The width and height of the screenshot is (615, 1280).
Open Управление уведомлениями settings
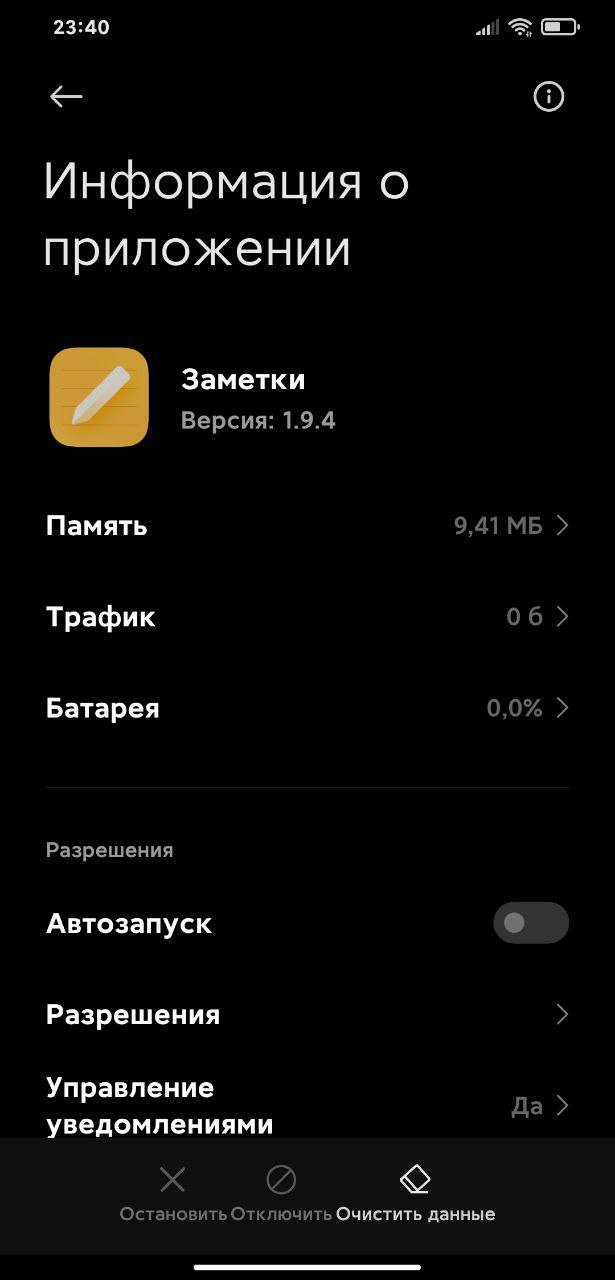point(307,1106)
